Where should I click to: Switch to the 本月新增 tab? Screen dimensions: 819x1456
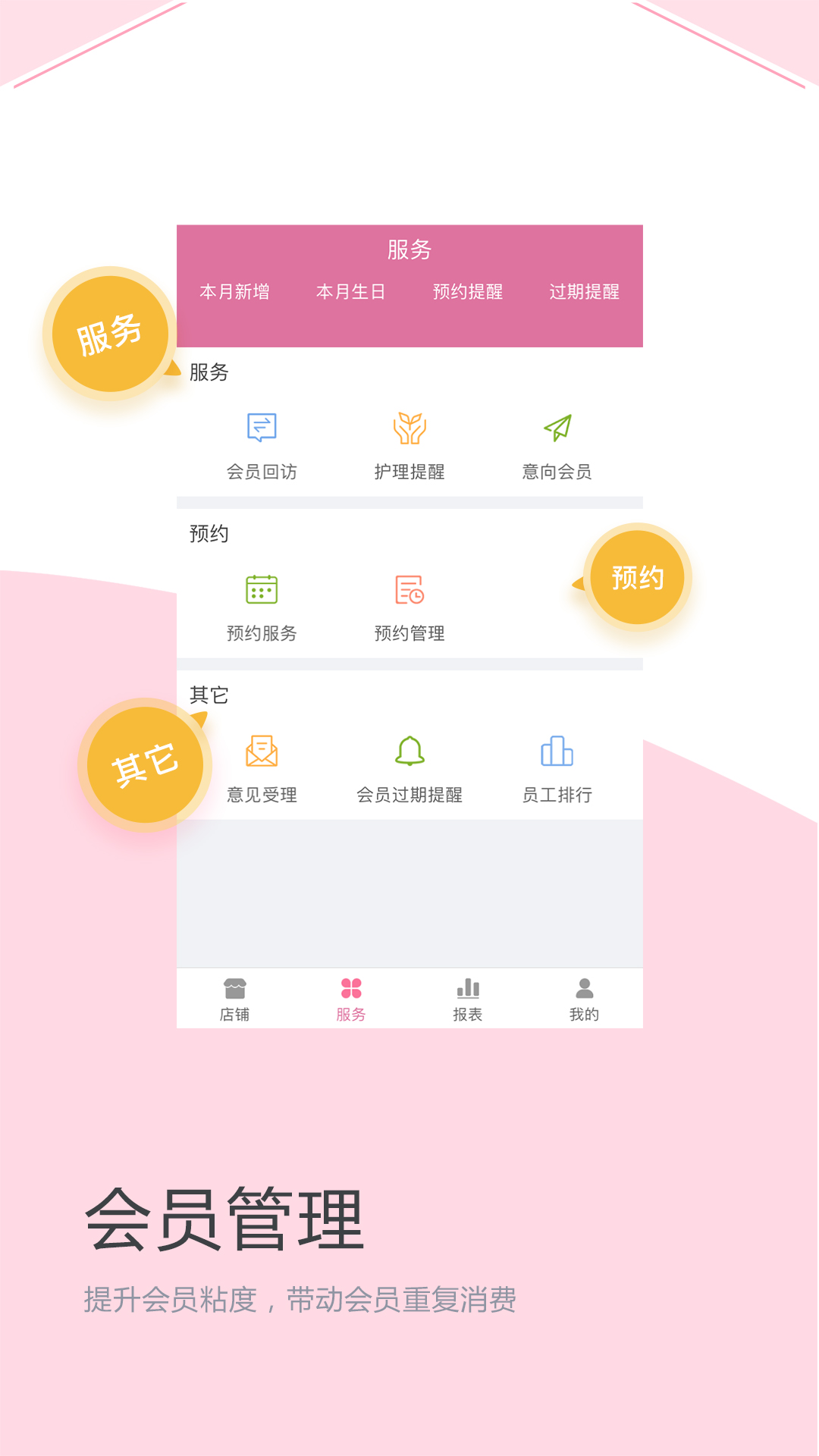(236, 292)
